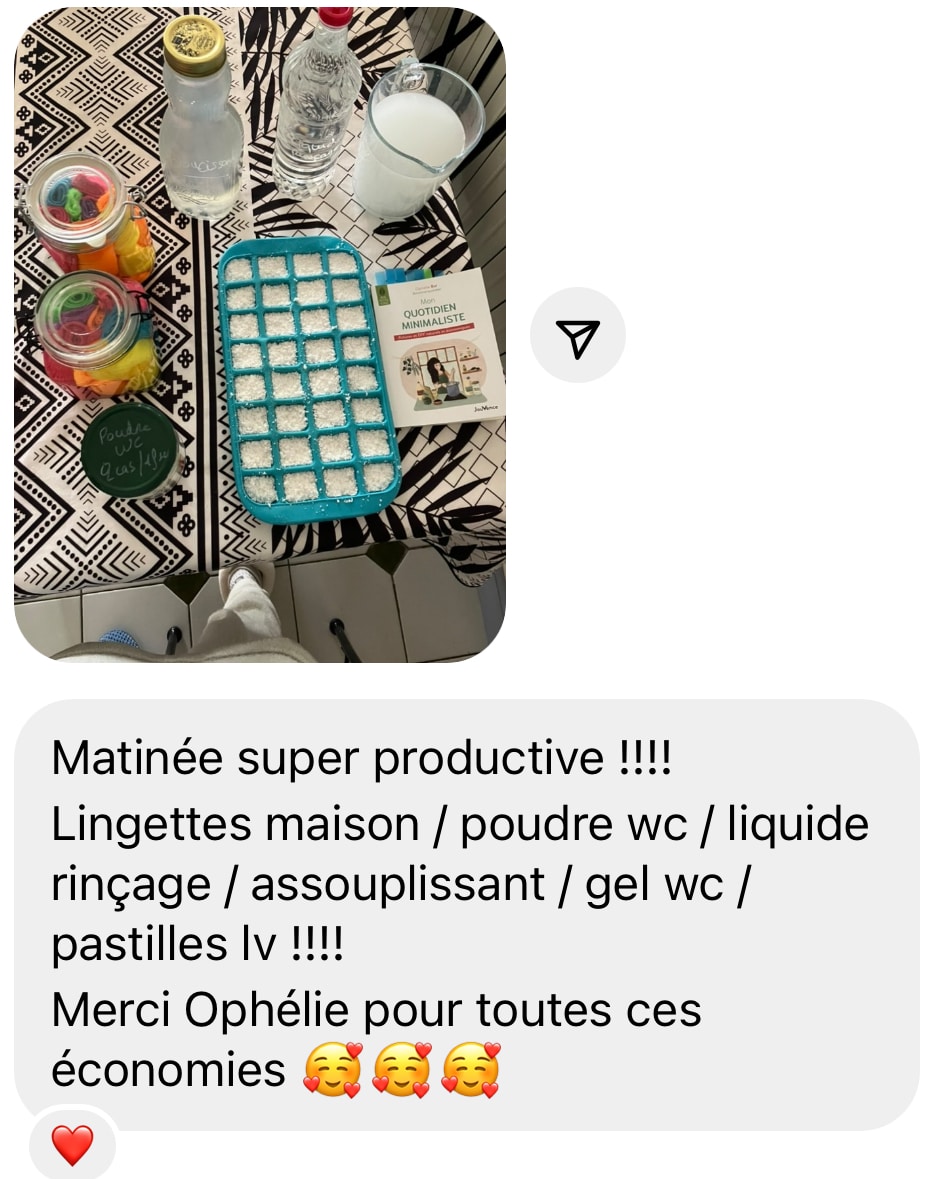Image resolution: width=950 pixels, height=1179 pixels.
Task: Share the photo via the paper plane icon
Action: coord(577,335)
